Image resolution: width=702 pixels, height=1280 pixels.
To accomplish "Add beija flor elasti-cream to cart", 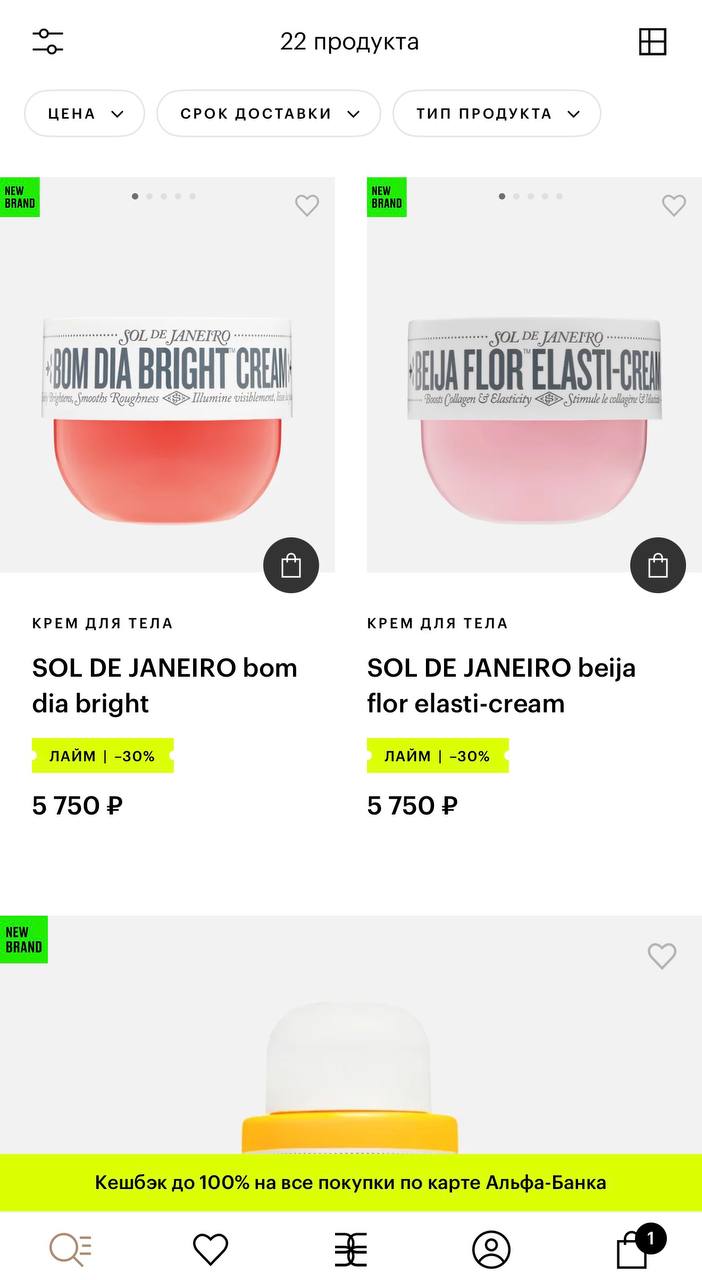I will [658, 566].
